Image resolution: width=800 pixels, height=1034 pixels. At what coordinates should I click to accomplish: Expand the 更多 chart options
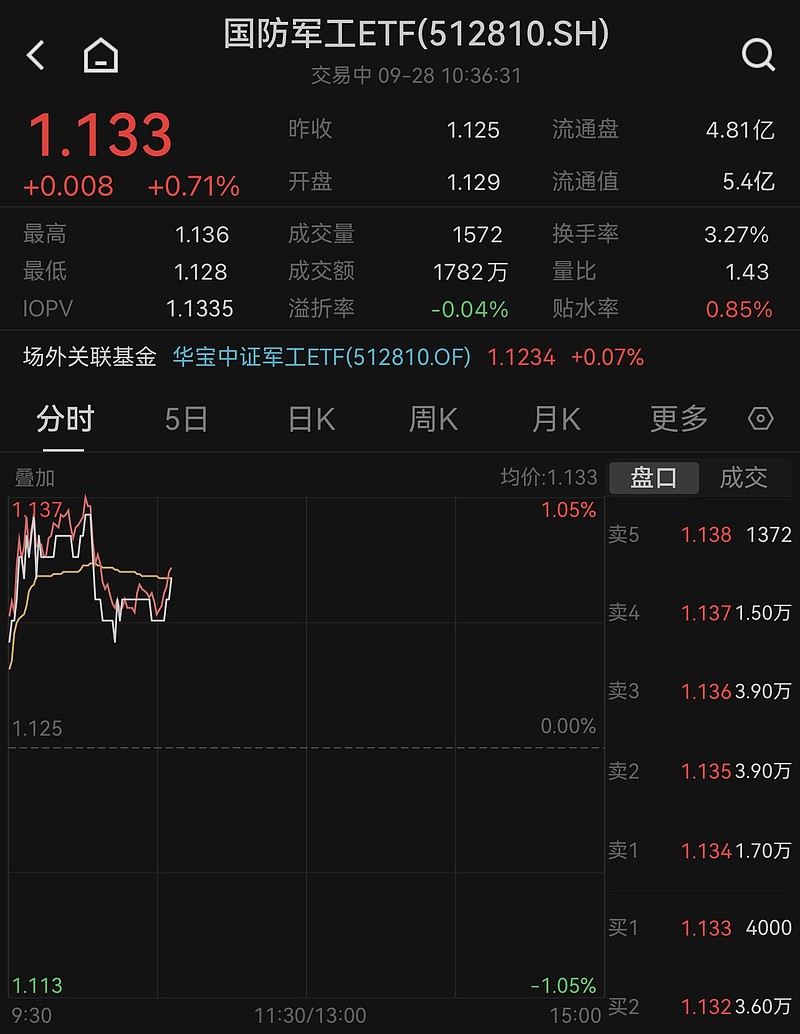coord(678,420)
